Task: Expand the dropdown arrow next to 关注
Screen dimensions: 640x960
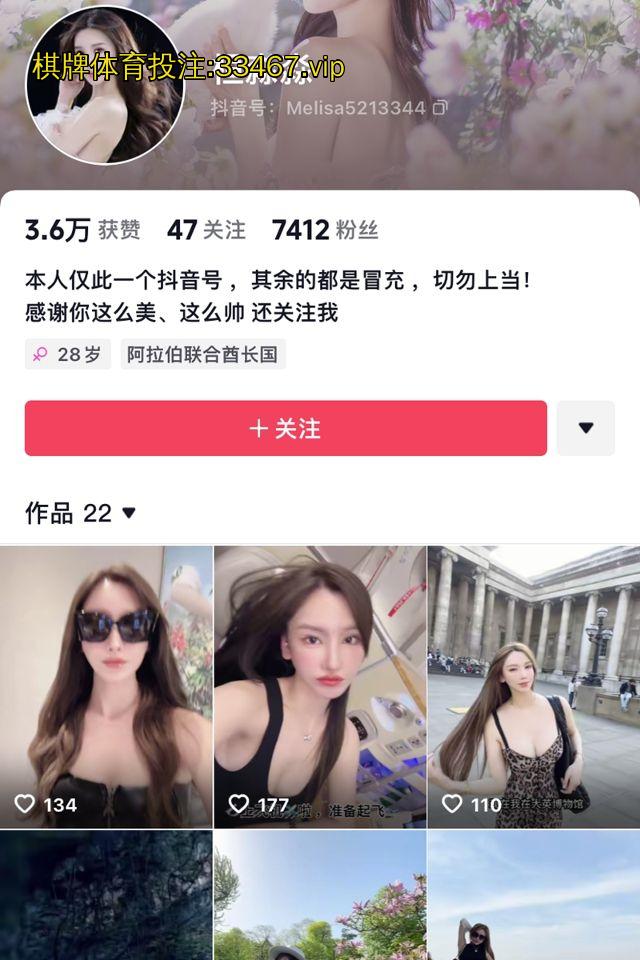Action: [x=586, y=428]
